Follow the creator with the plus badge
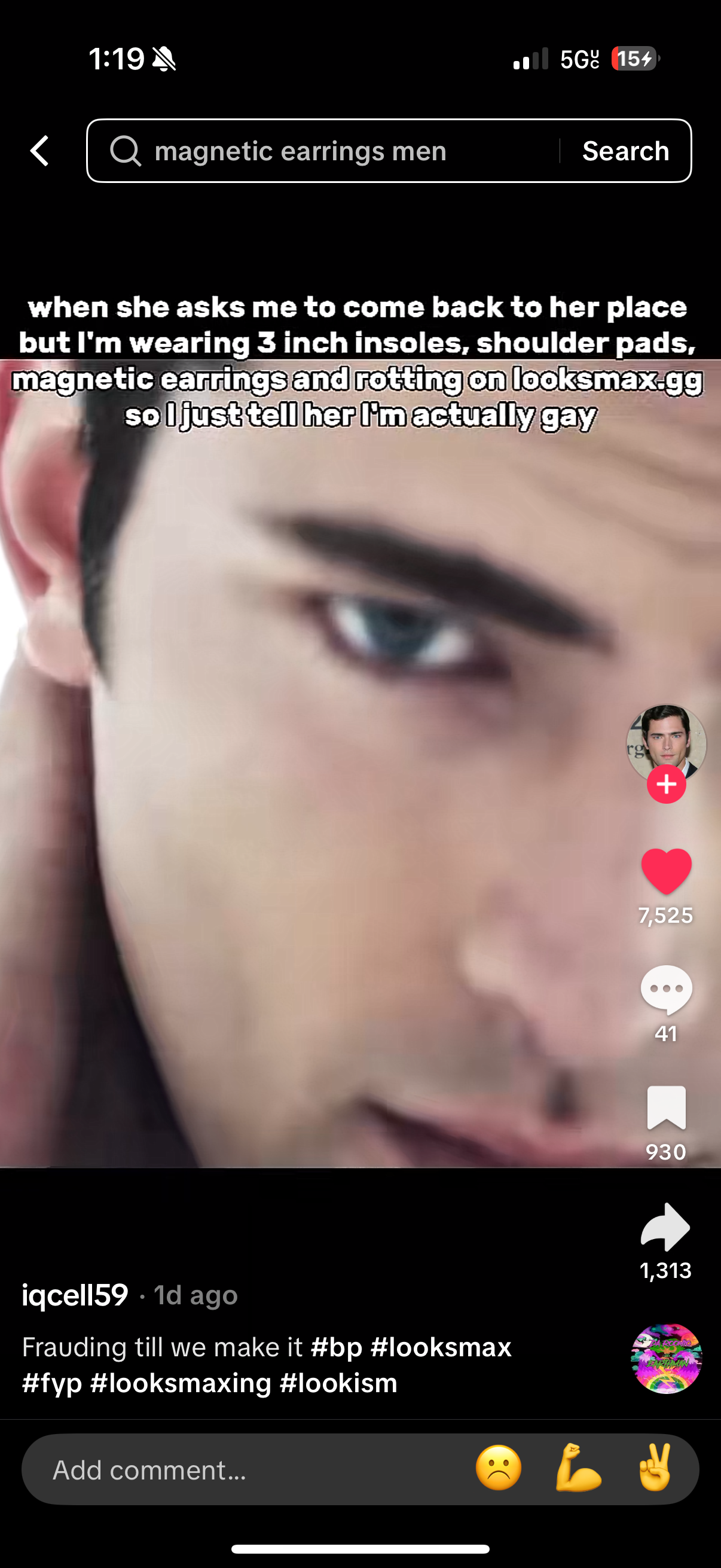721x1568 pixels. click(x=666, y=785)
